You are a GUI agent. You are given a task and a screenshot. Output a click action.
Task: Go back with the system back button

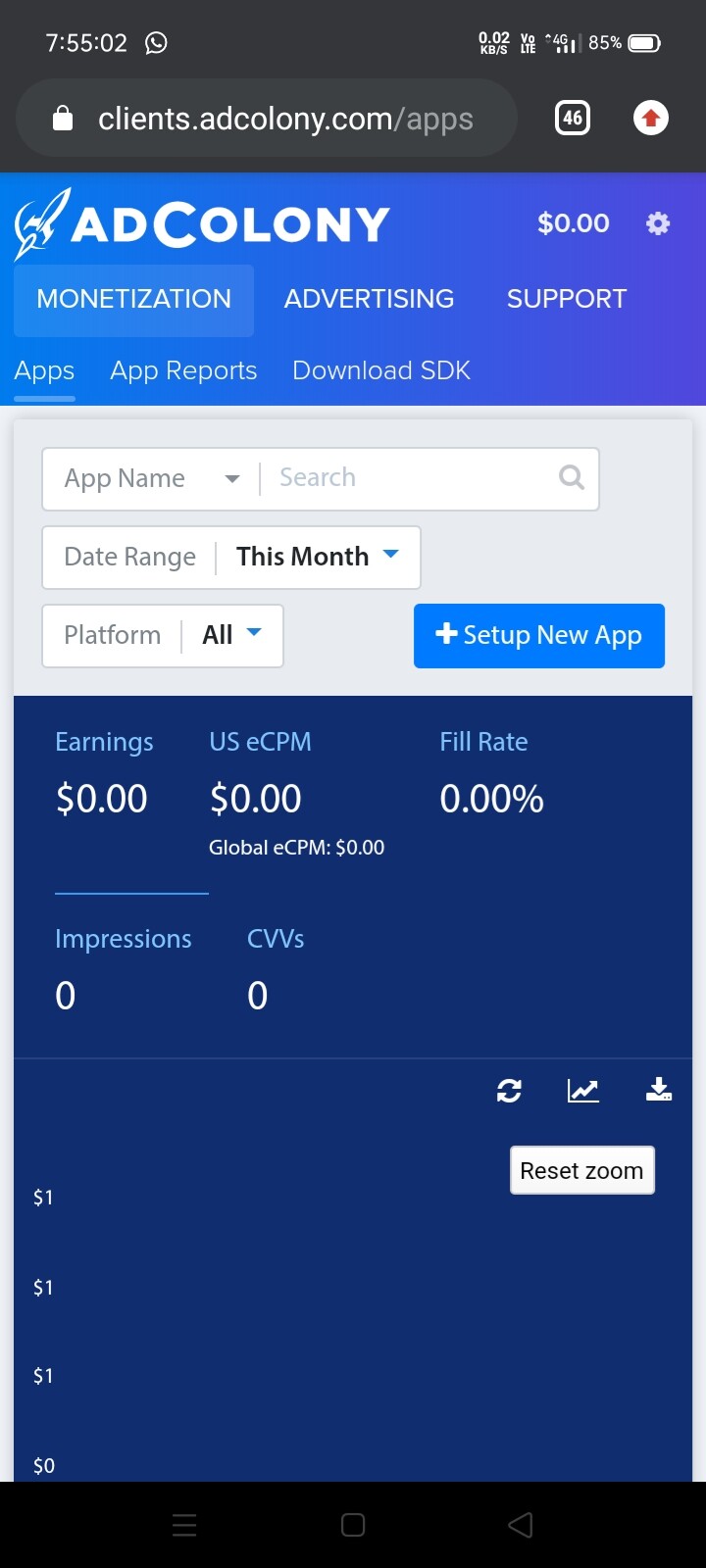coord(521,1525)
